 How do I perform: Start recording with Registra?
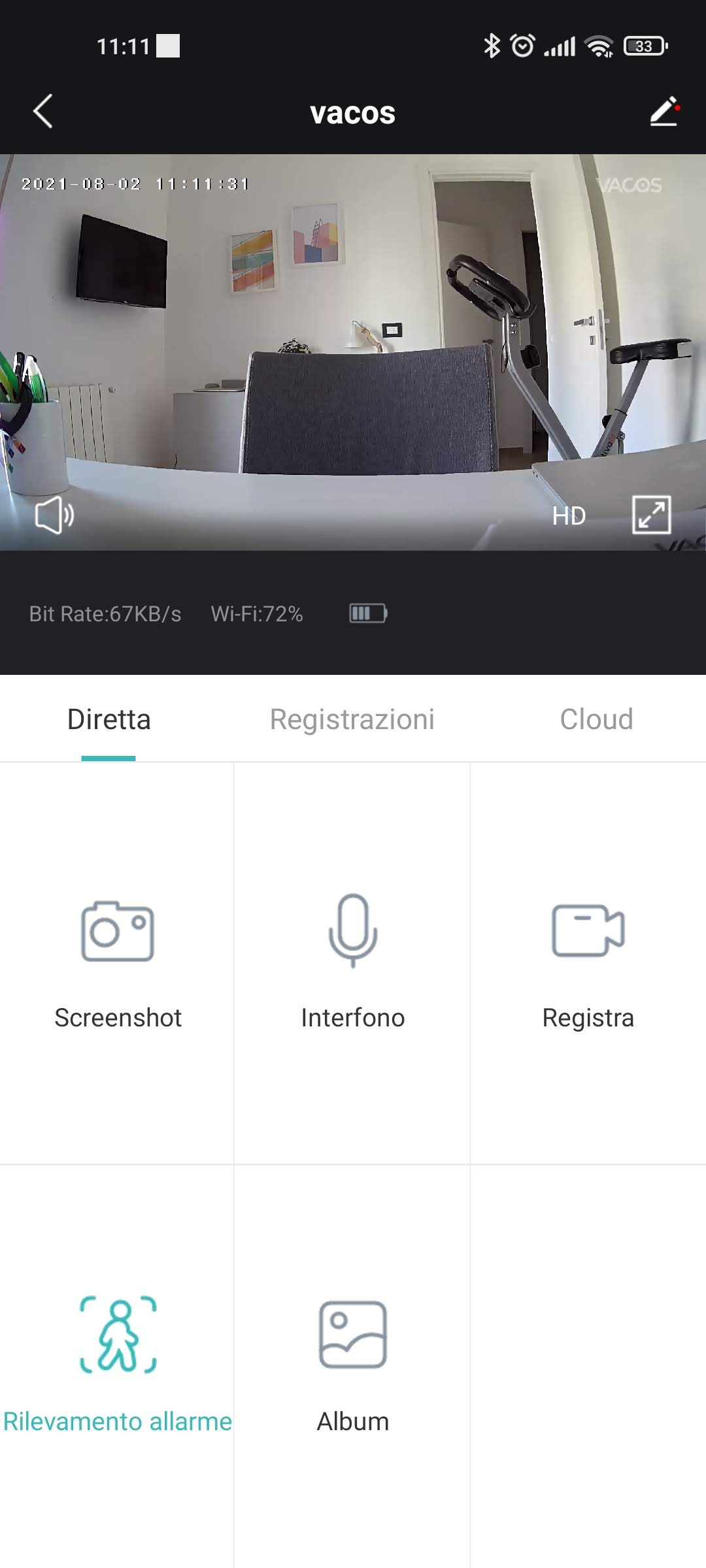tap(588, 960)
